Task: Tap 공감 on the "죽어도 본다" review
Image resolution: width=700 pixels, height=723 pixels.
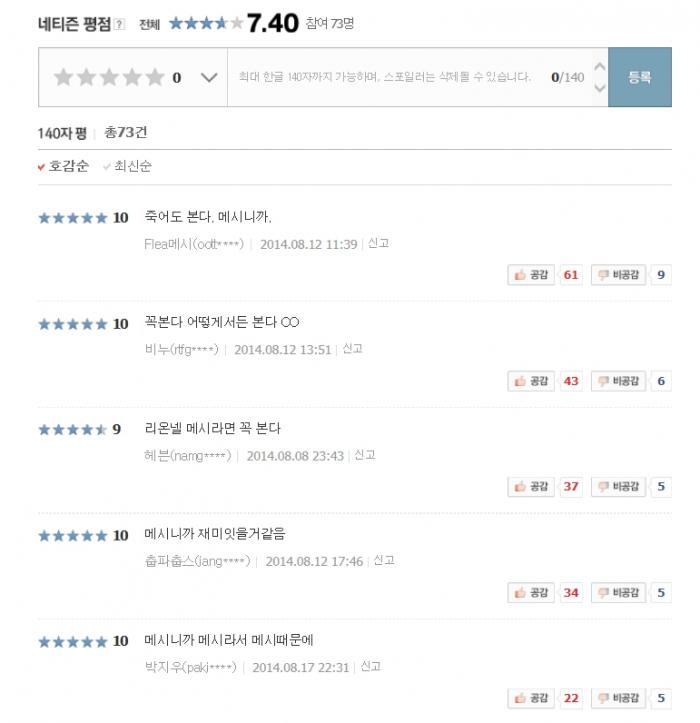Action: pos(531,275)
